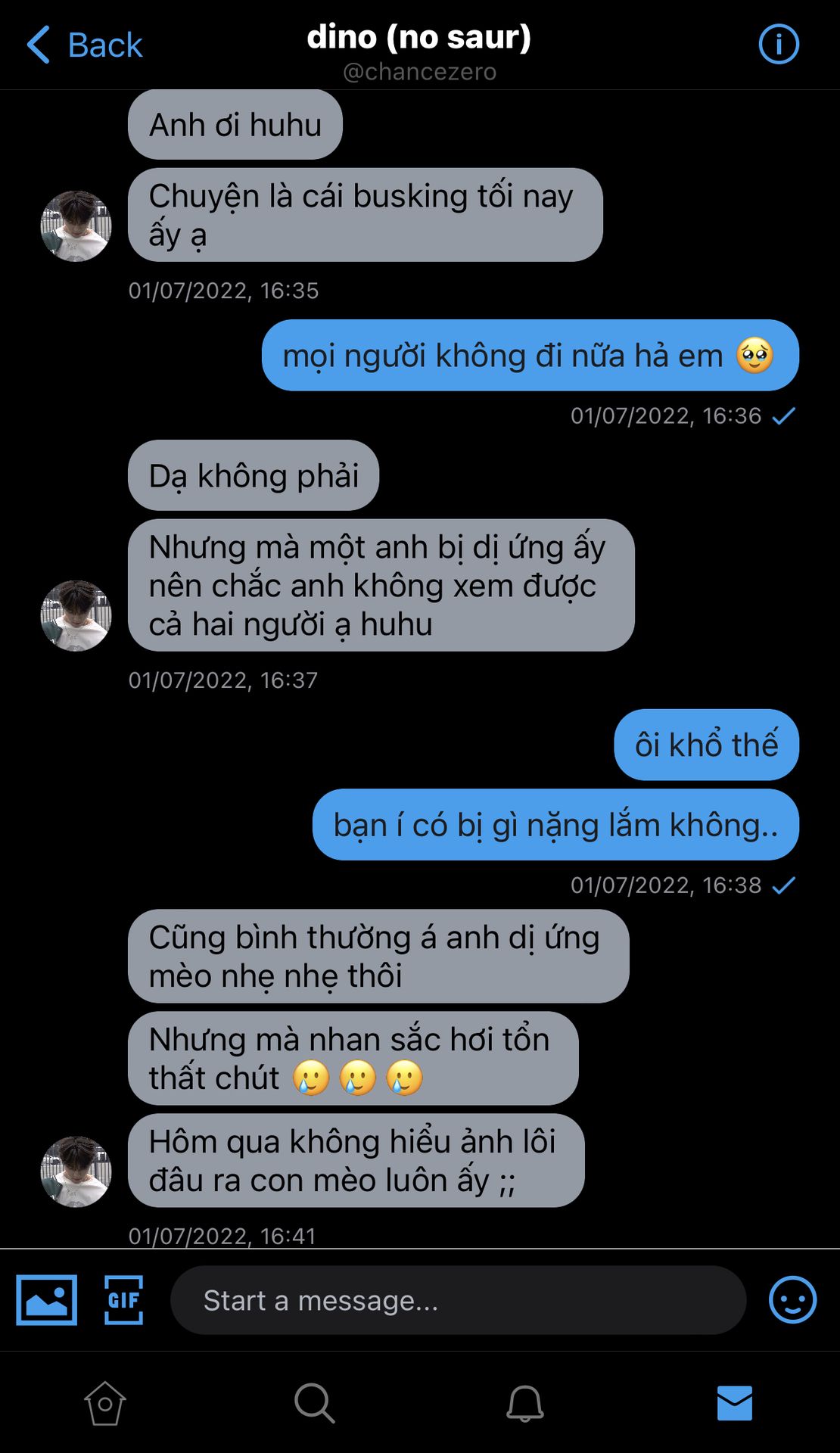The height and width of the screenshot is (1453, 840).
Task: Attach a photo to the message
Action: (x=47, y=1300)
